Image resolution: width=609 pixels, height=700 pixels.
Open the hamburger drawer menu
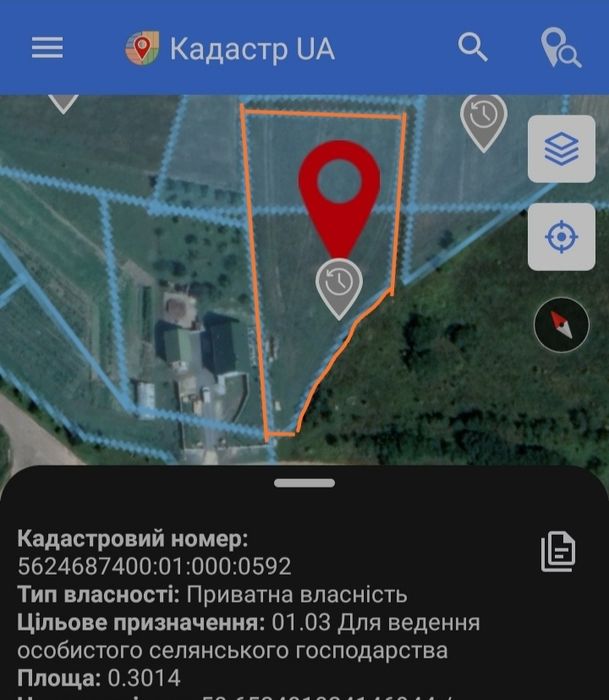pyautogui.click(x=47, y=48)
